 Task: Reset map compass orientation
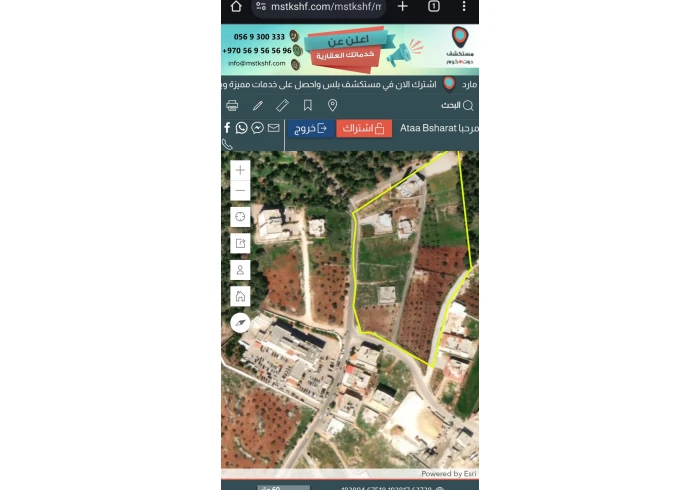240,322
